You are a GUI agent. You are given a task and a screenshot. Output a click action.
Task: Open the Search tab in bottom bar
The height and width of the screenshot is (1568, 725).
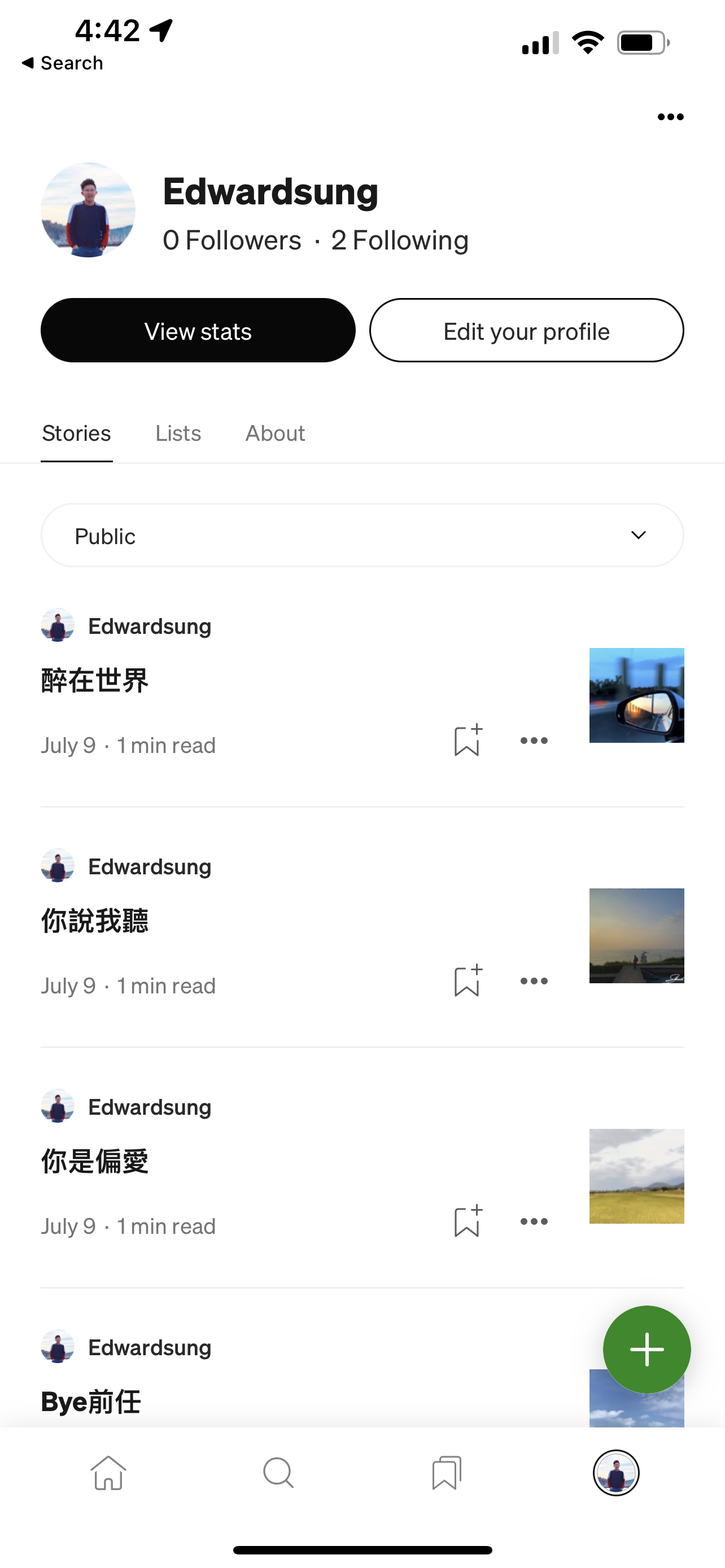(278, 1473)
